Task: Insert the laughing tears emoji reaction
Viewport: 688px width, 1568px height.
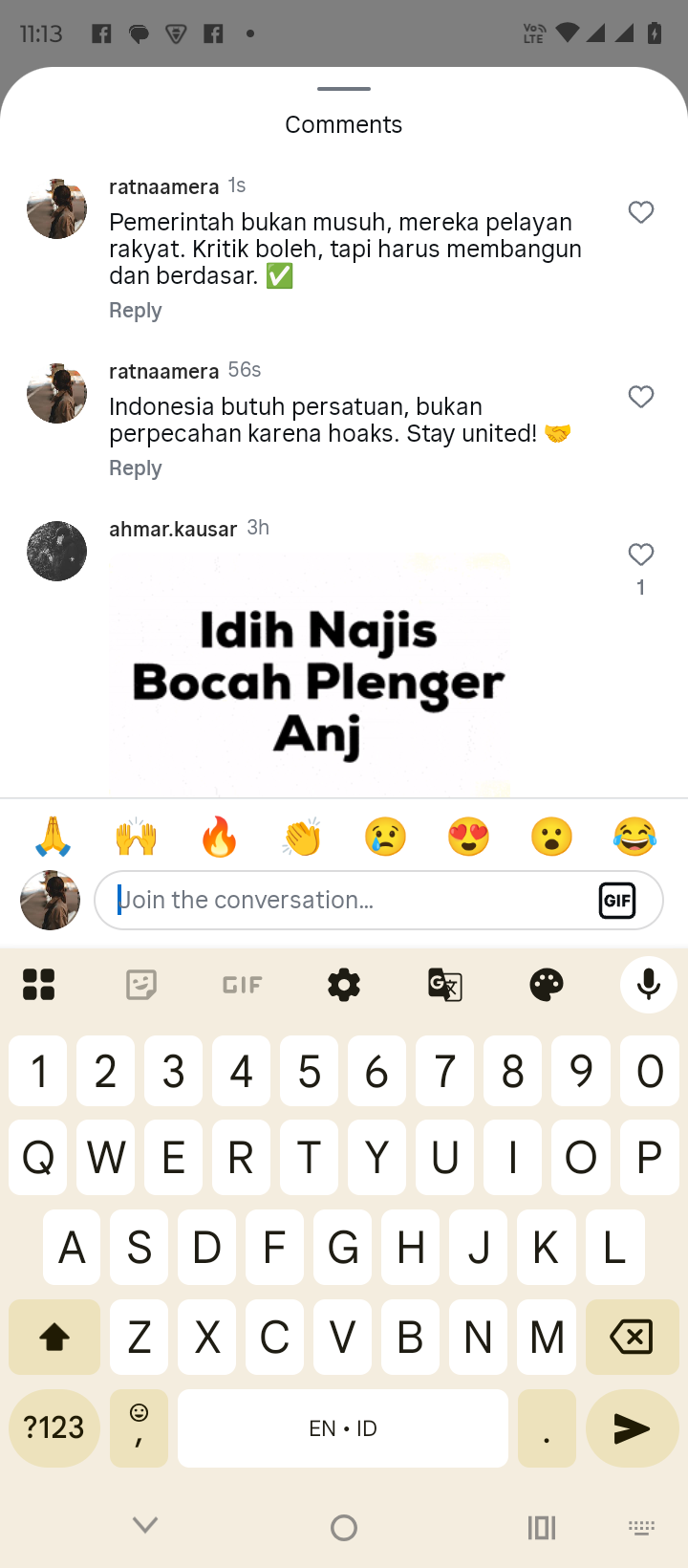Action: point(634,837)
